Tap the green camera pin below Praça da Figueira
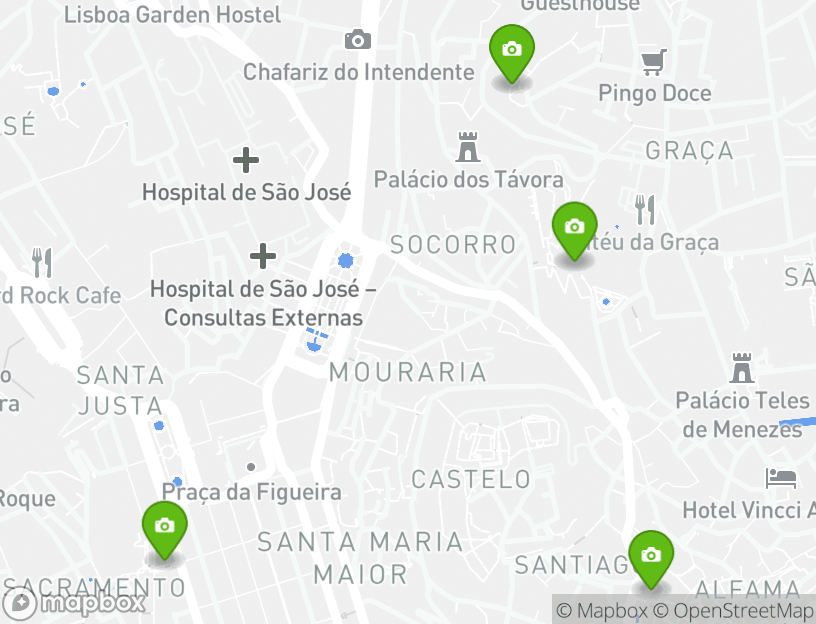This screenshot has width=816, height=624. (165, 528)
